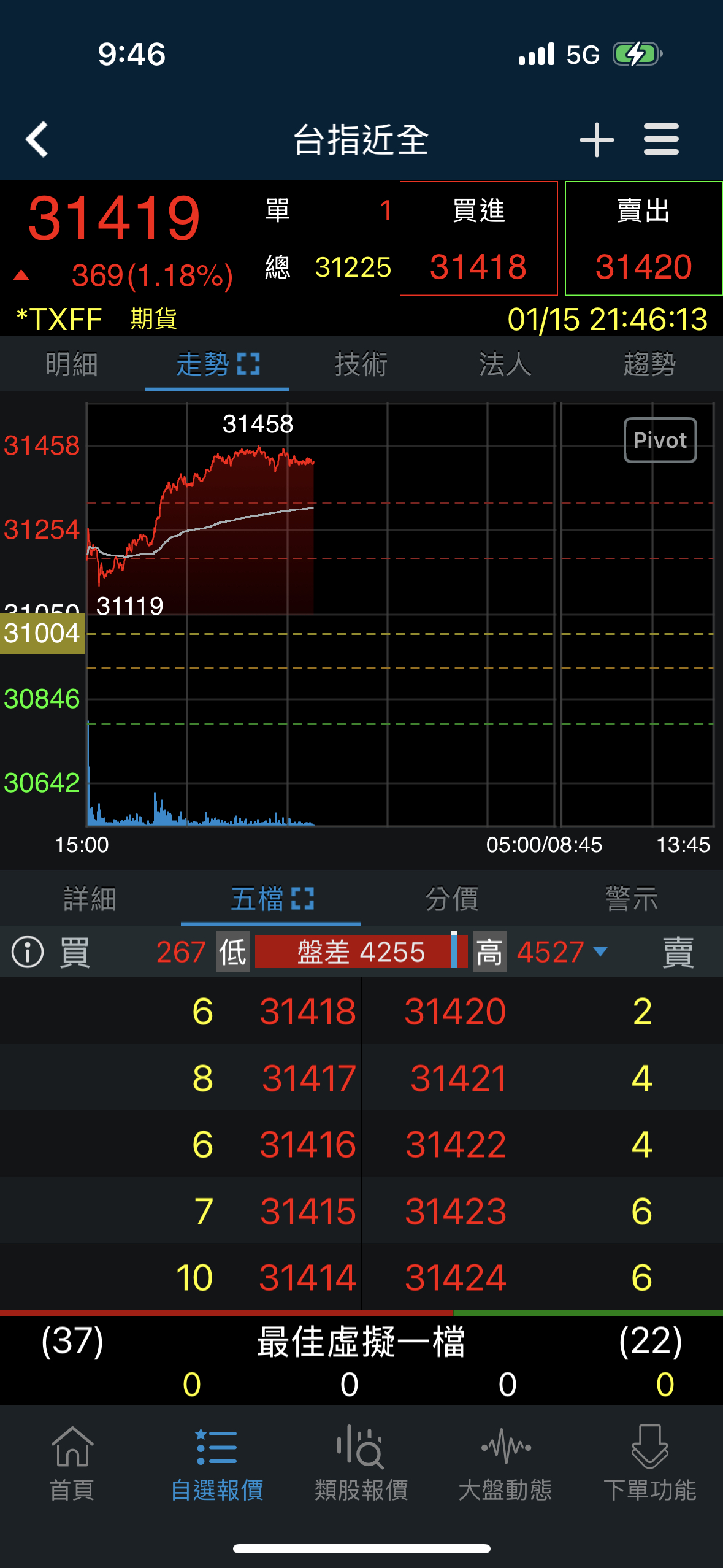Tap the 賣出 price box 31420
This screenshot has height=1568, width=723.
coord(643,239)
